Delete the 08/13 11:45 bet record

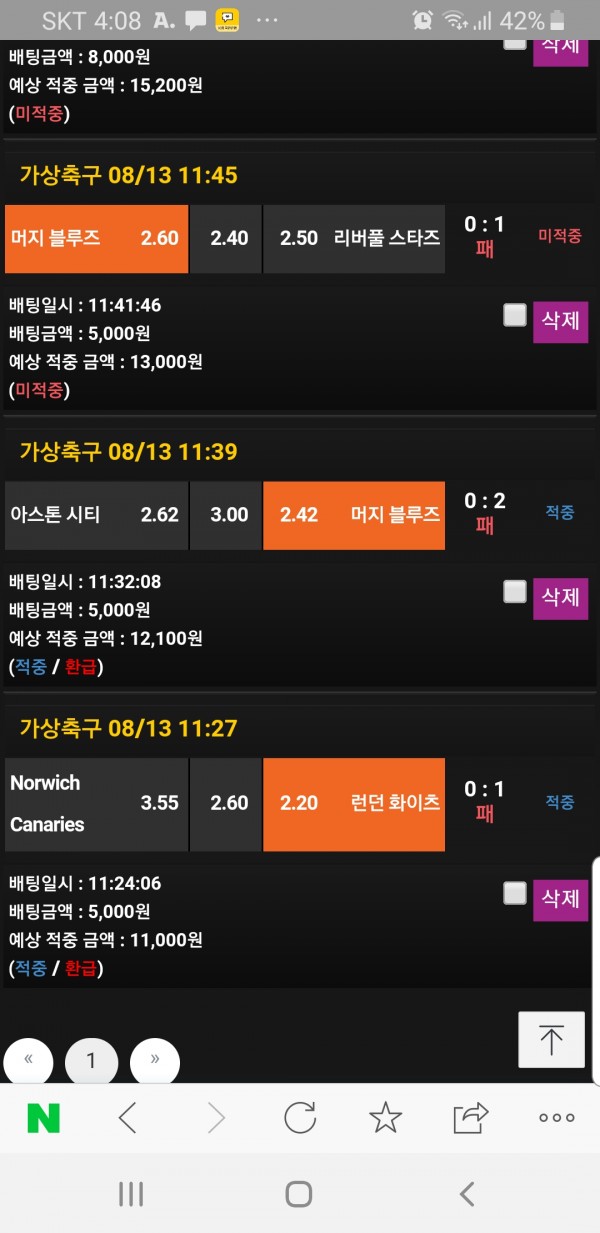560,322
